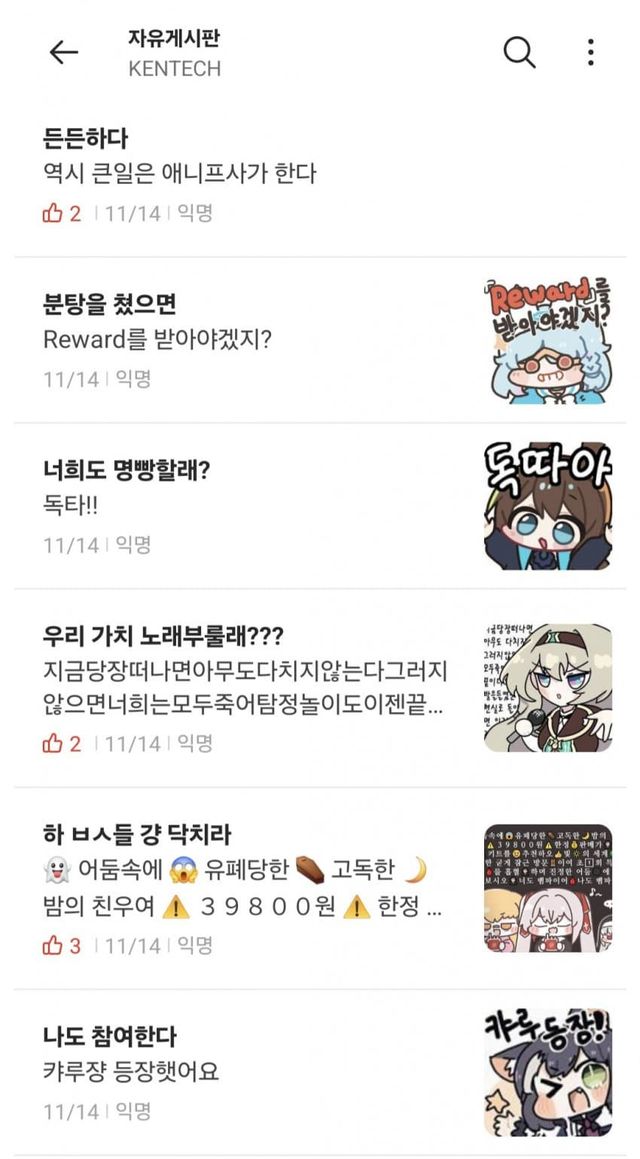Open the post 너희도 명빵할래?
Image resolution: width=640 pixels, height=1159 pixels.
(320, 506)
